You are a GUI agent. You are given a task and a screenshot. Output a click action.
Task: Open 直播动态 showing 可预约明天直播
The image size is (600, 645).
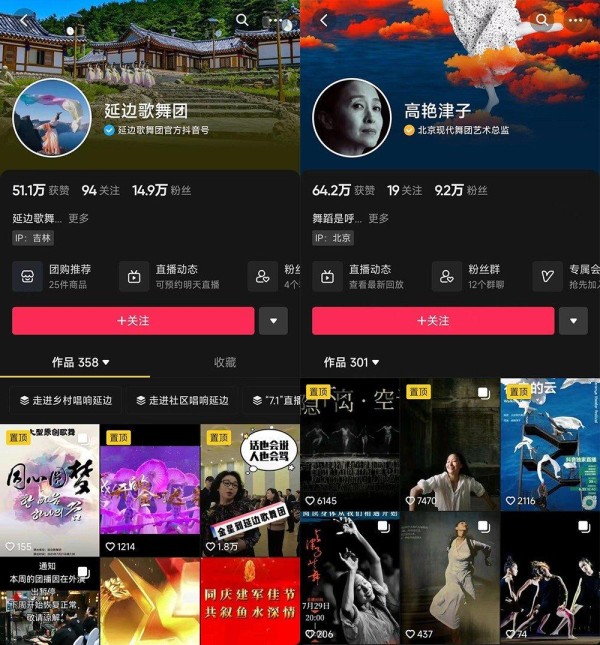coord(168,276)
